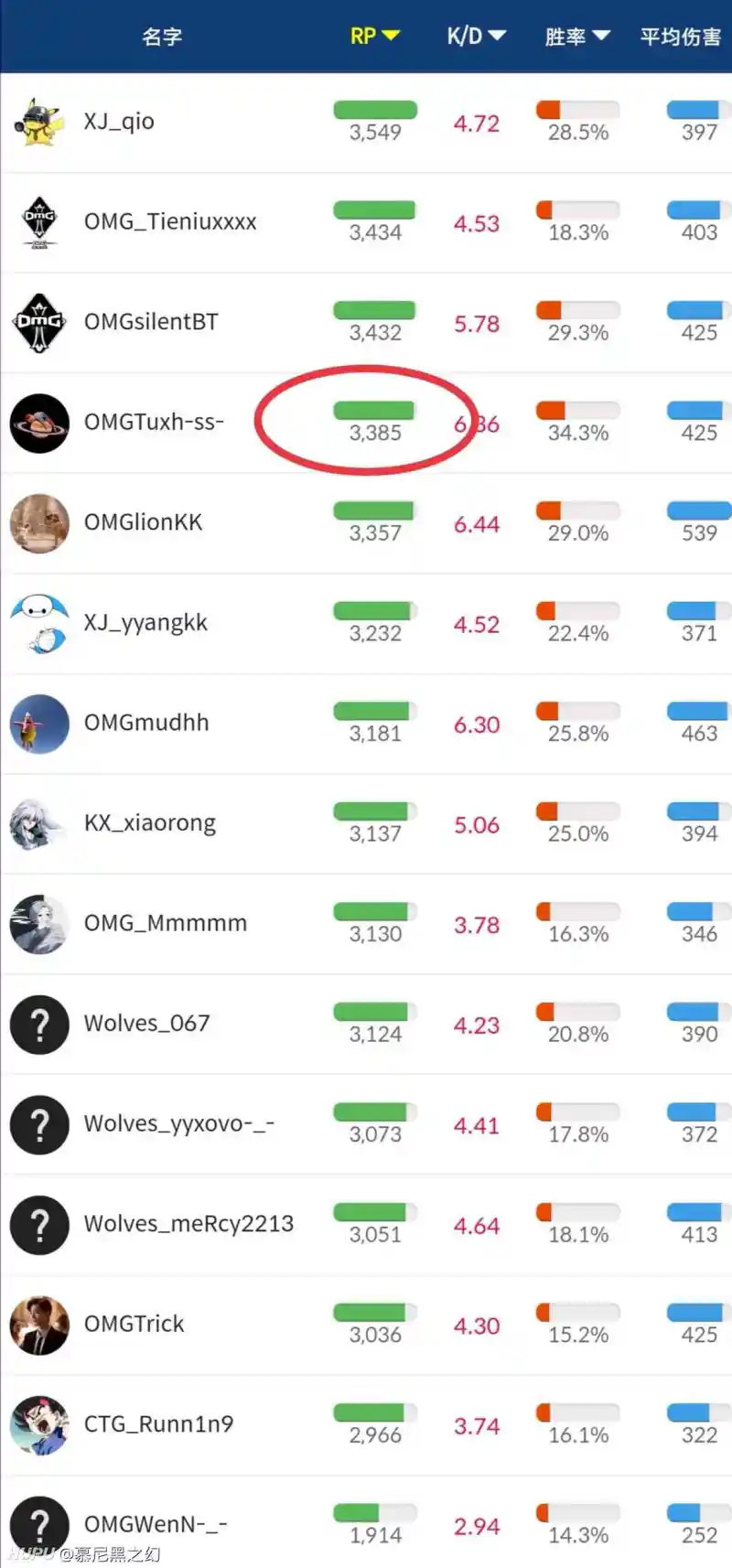
Task: Select OMGlionKK in the ranking
Action: tap(143, 522)
